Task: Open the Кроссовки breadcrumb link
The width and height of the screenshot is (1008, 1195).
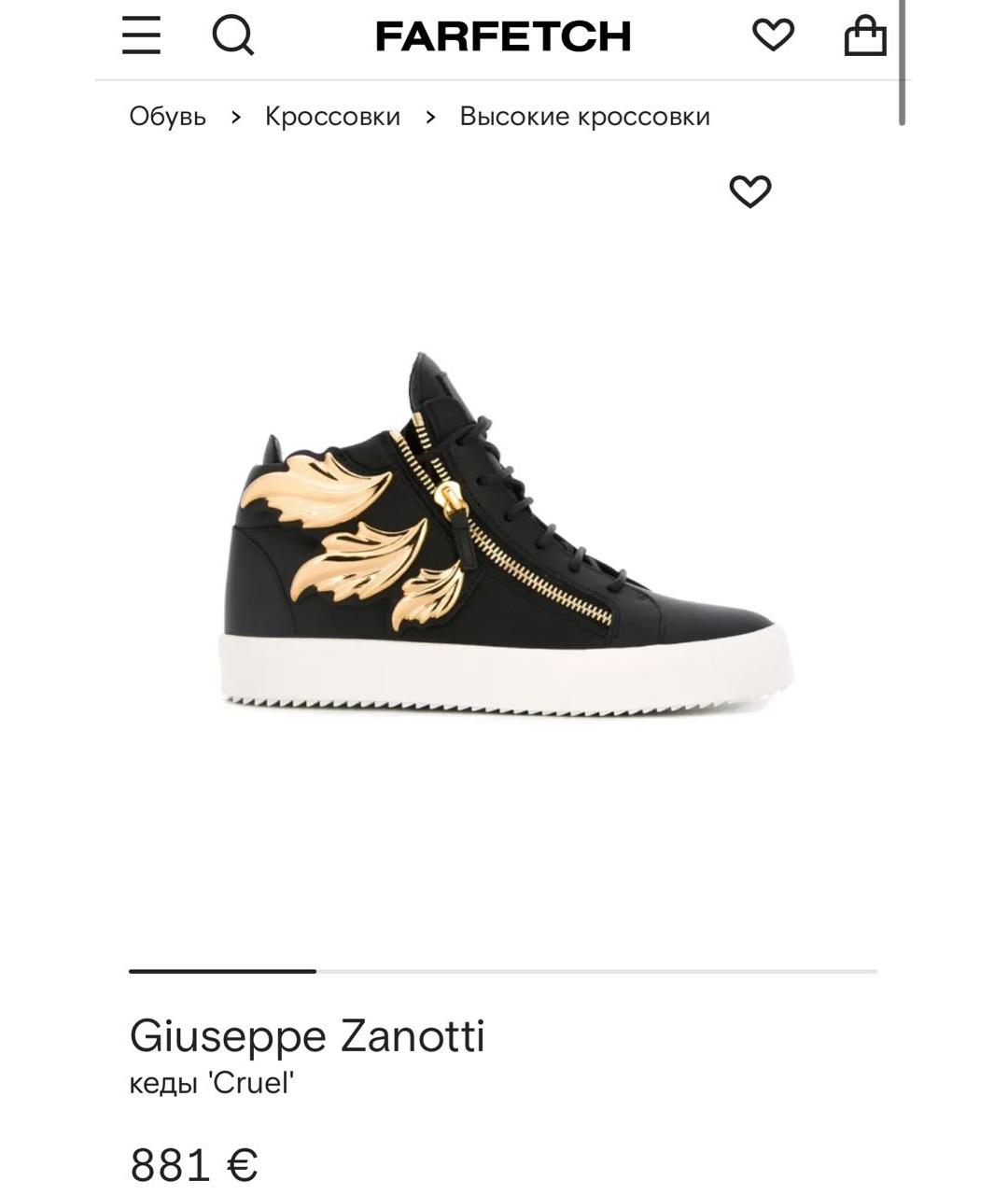Action: click(x=333, y=116)
